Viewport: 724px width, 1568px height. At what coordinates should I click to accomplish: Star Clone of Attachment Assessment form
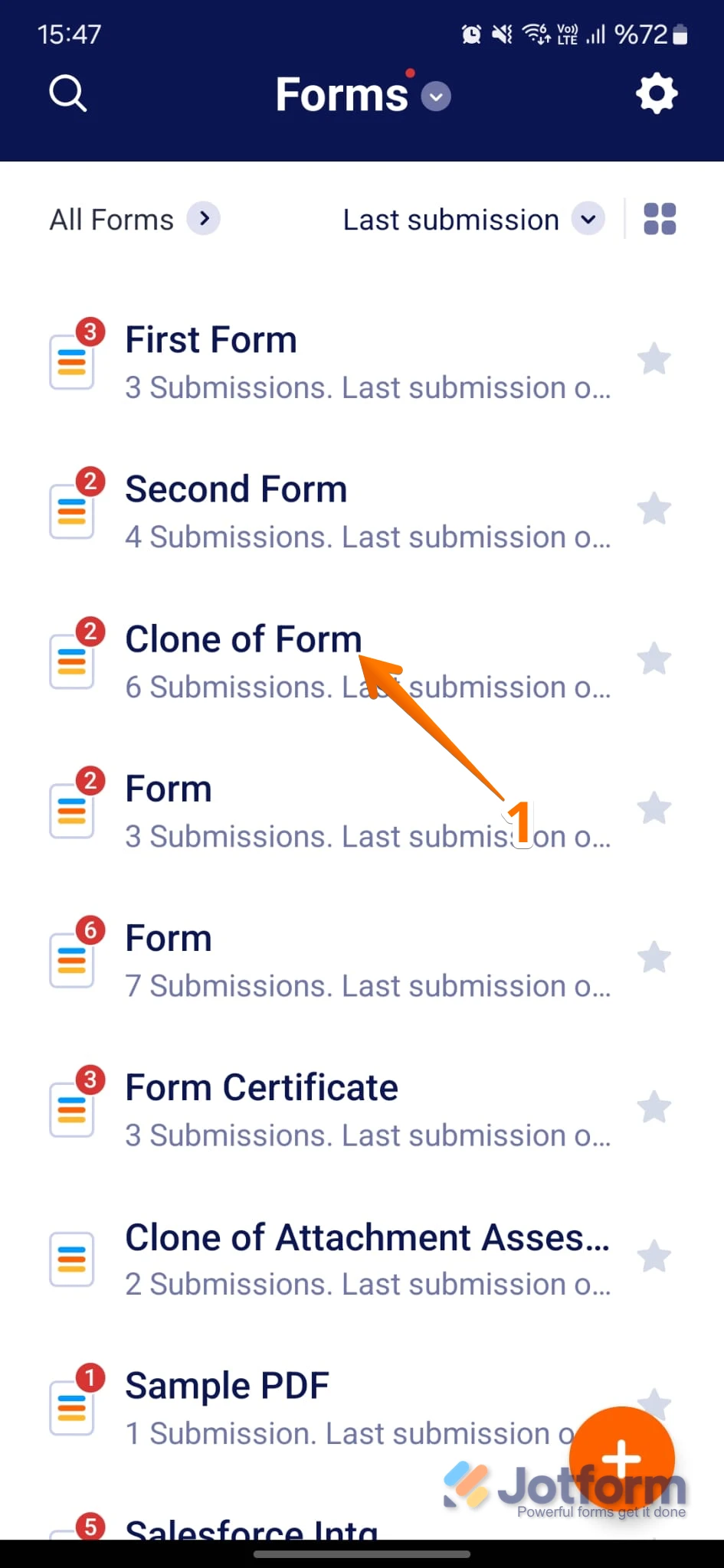pos(654,1256)
